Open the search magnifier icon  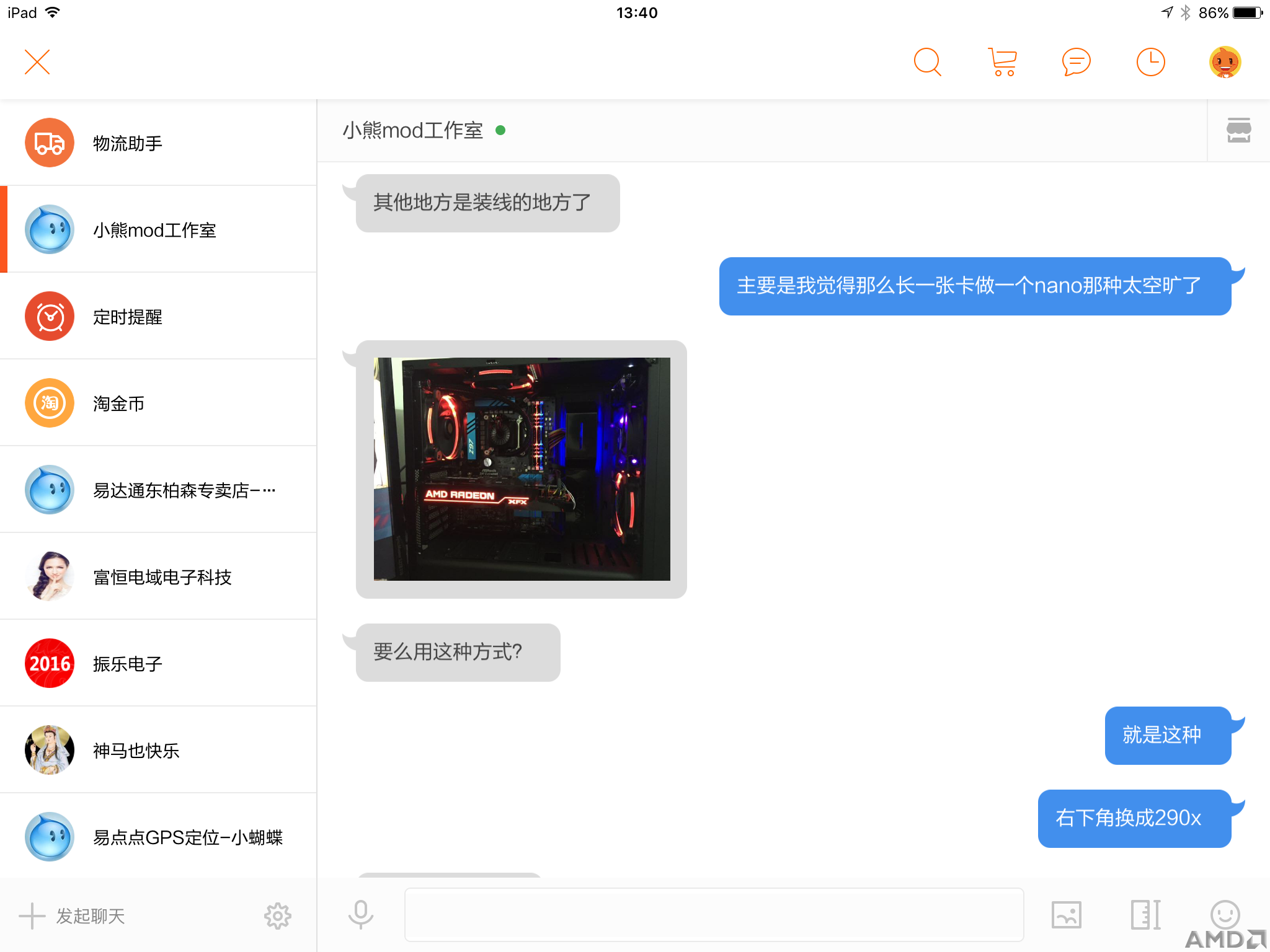[x=928, y=62]
